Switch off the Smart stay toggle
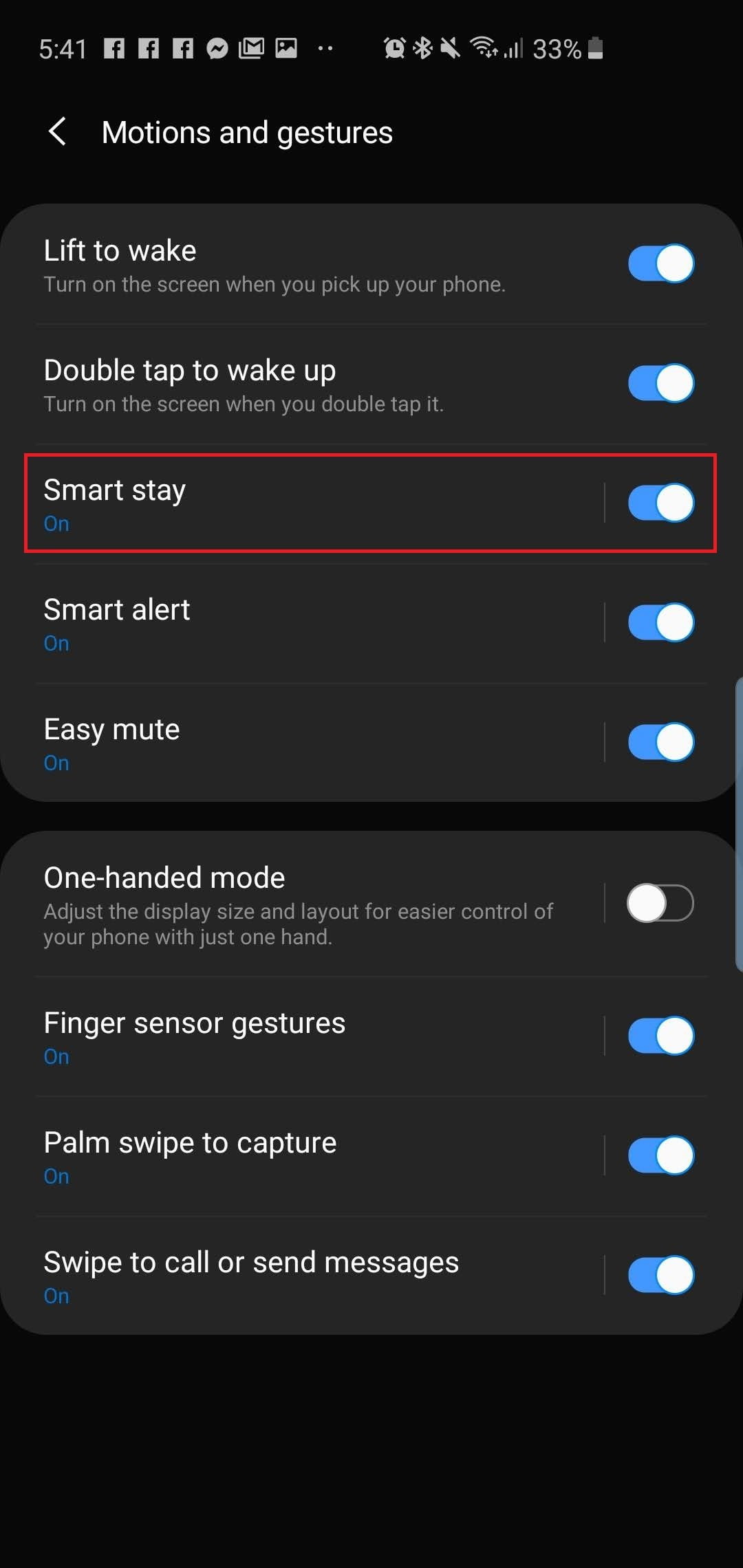This screenshot has width=743, height=1568. [660, 503]
